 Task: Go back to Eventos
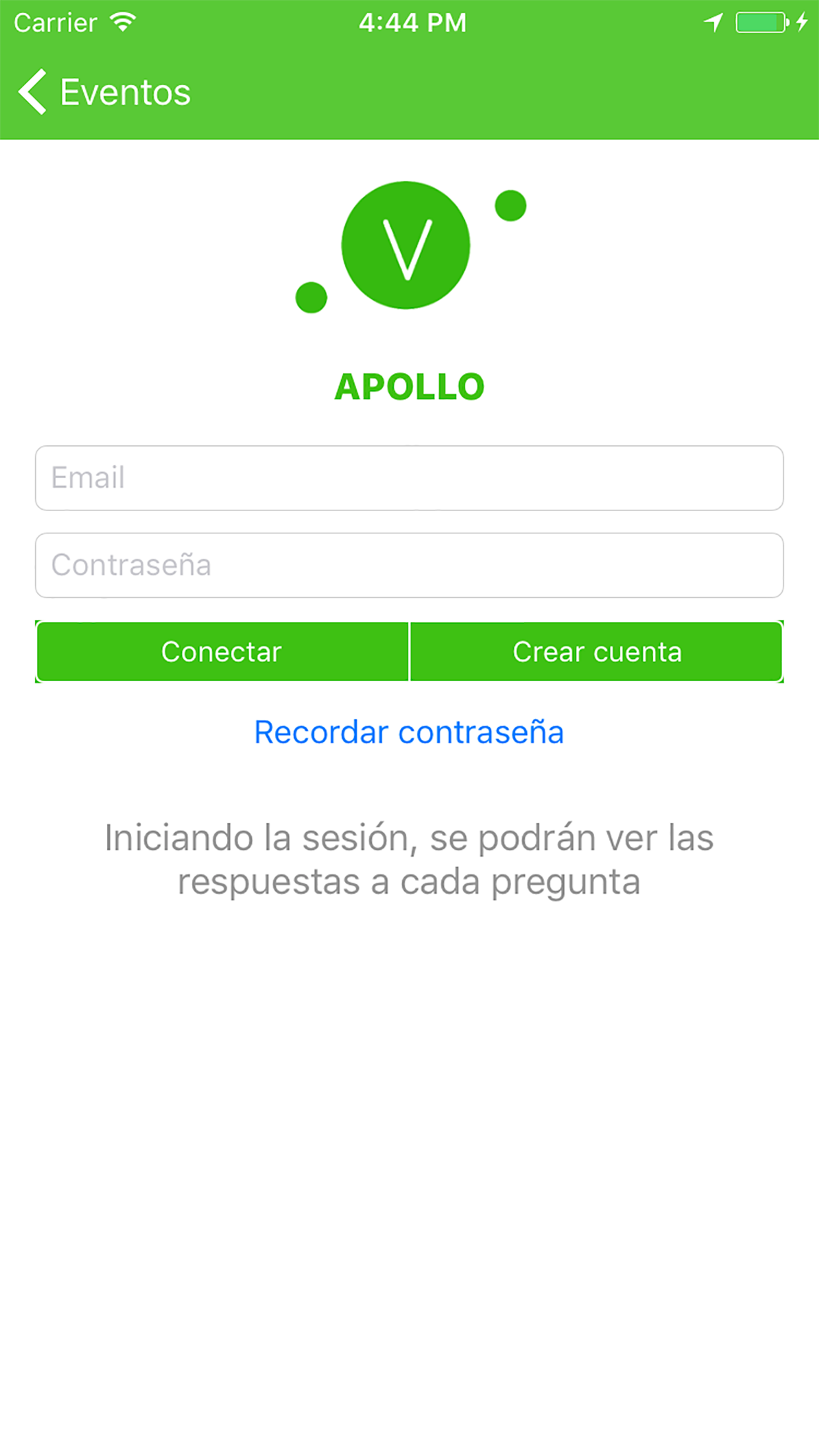click(104, 92)
